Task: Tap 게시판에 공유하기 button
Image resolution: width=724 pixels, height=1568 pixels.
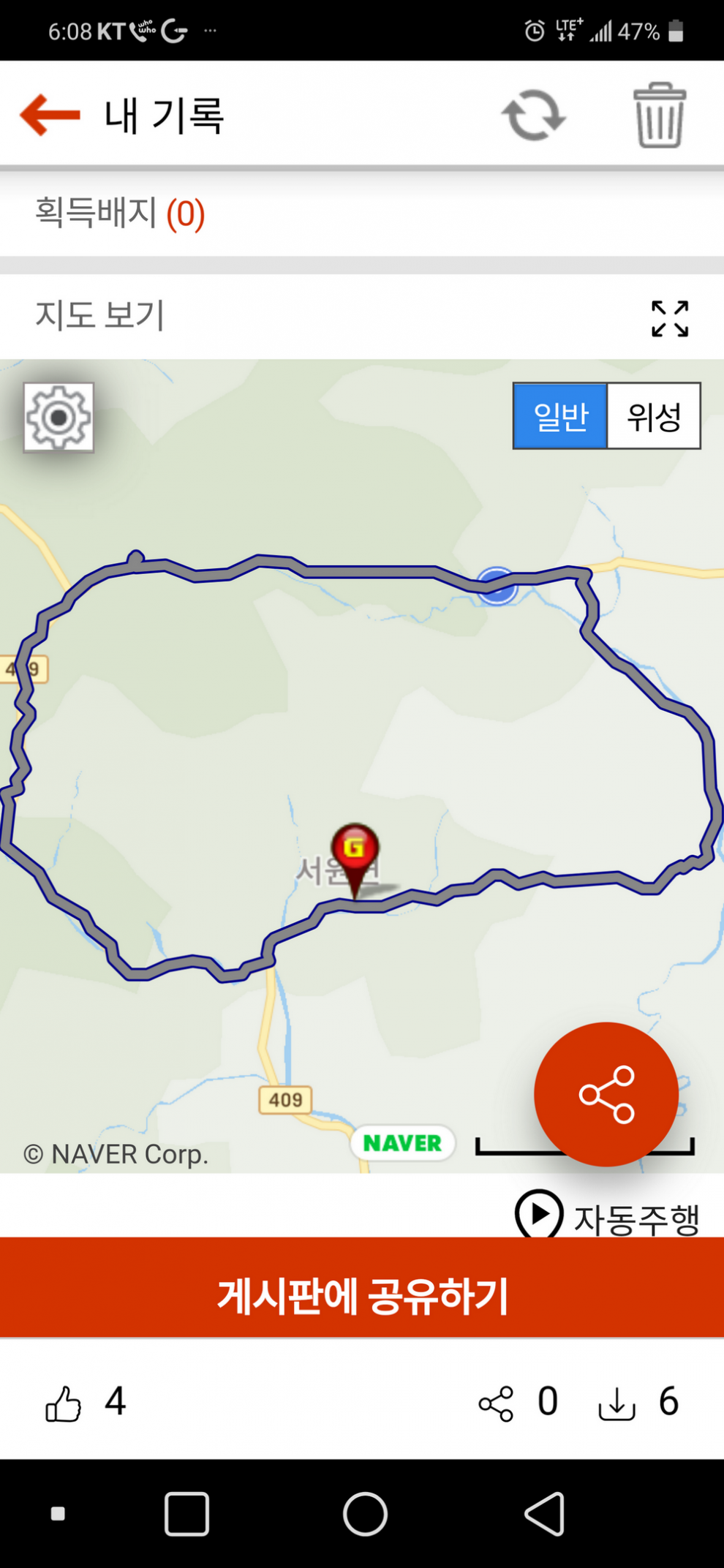Action: tap(362, 1296)
